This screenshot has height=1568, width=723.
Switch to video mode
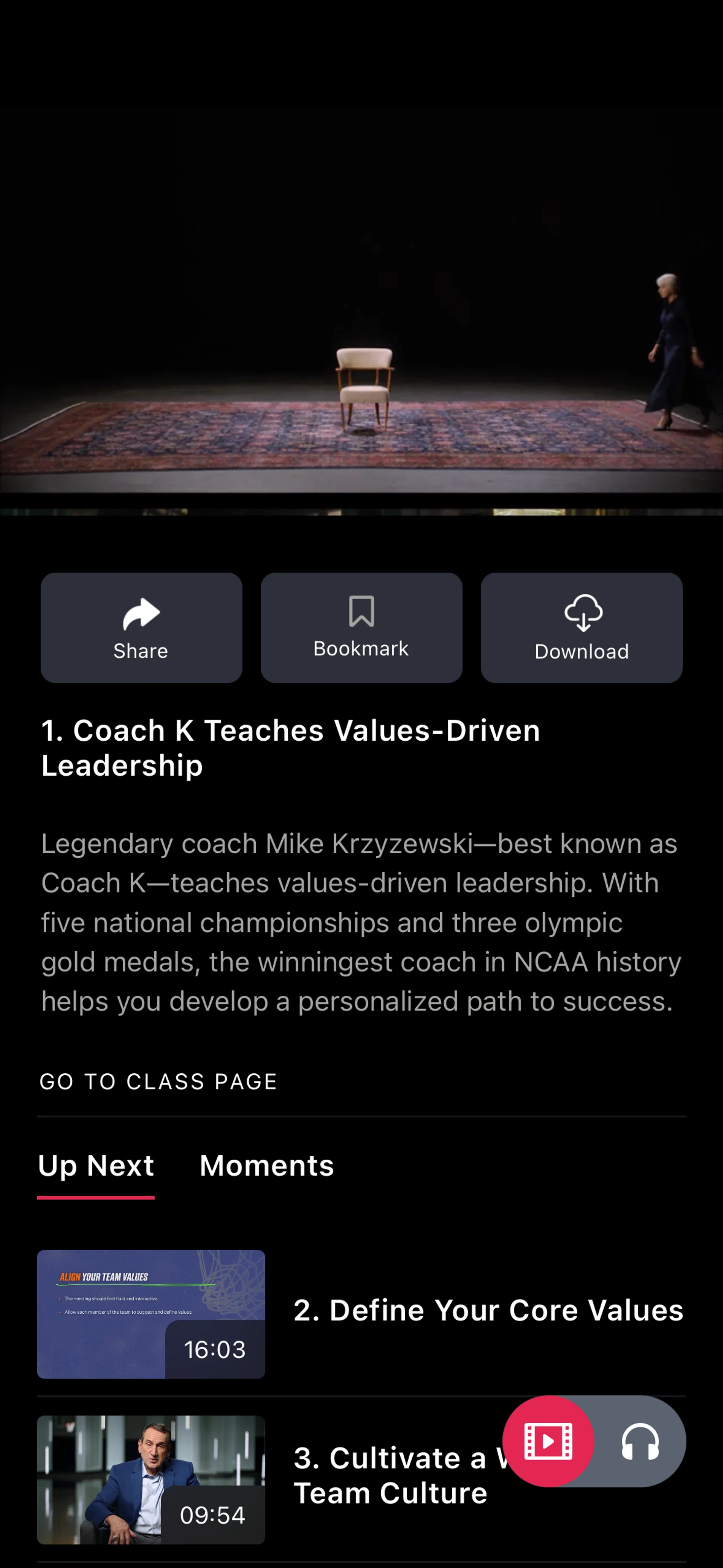point(548,1441)
